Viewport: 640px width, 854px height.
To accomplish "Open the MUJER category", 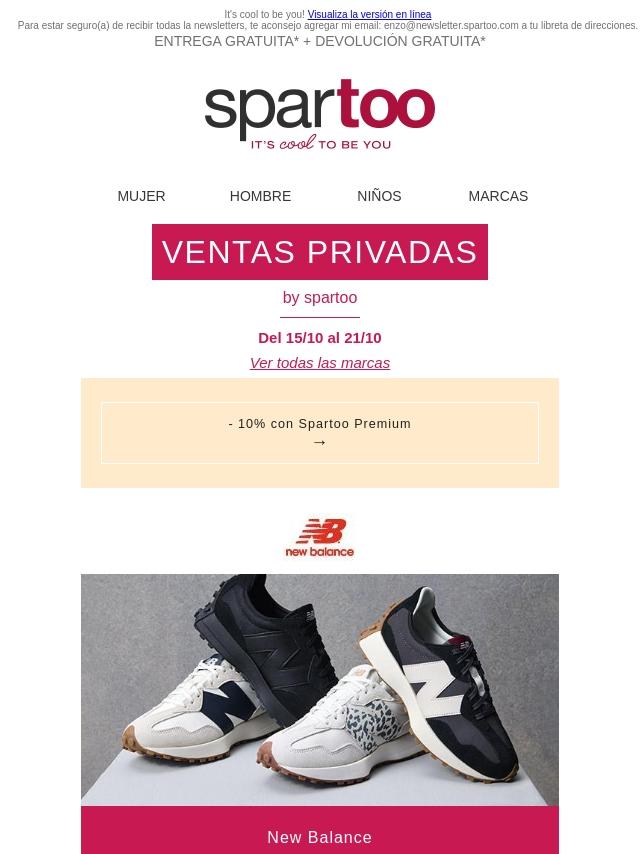I will pos(141,196).
